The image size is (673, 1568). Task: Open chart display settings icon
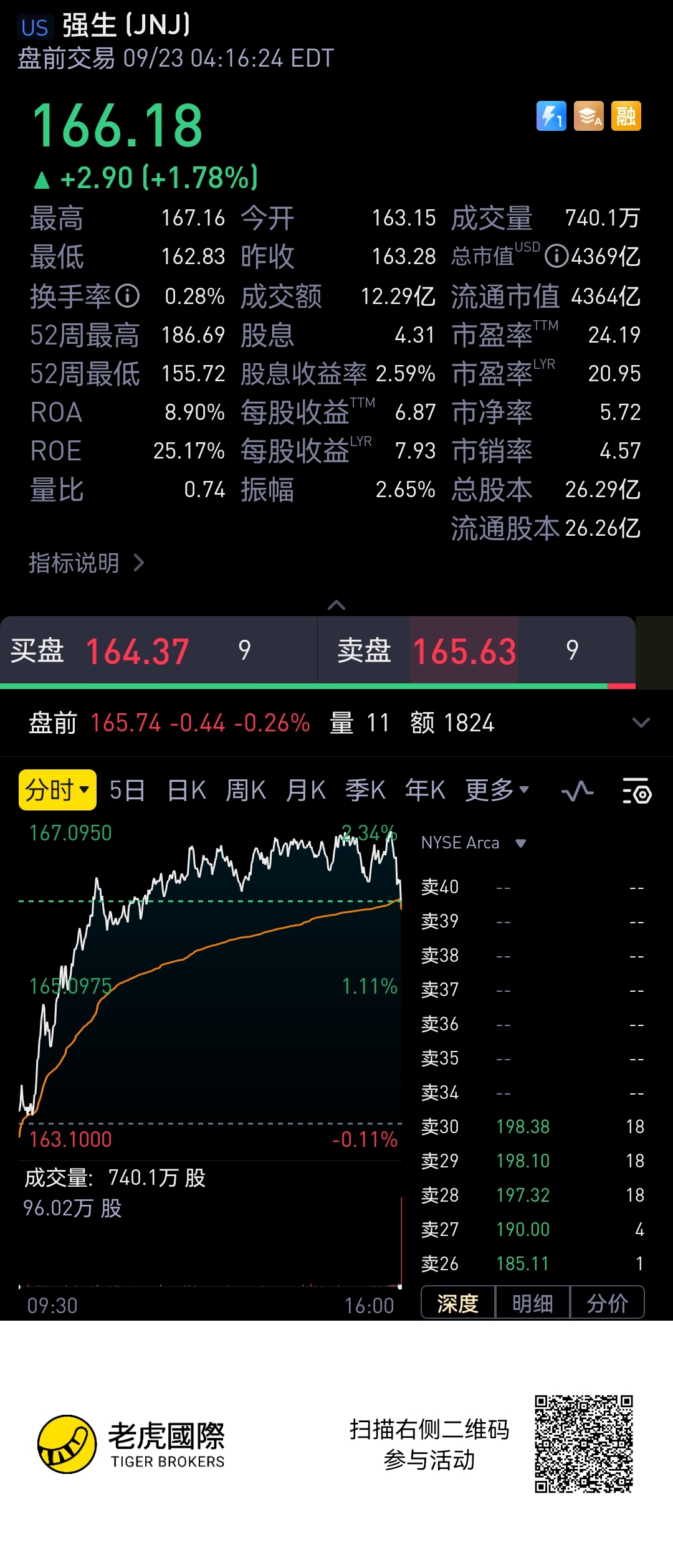(x=636, y=791)
